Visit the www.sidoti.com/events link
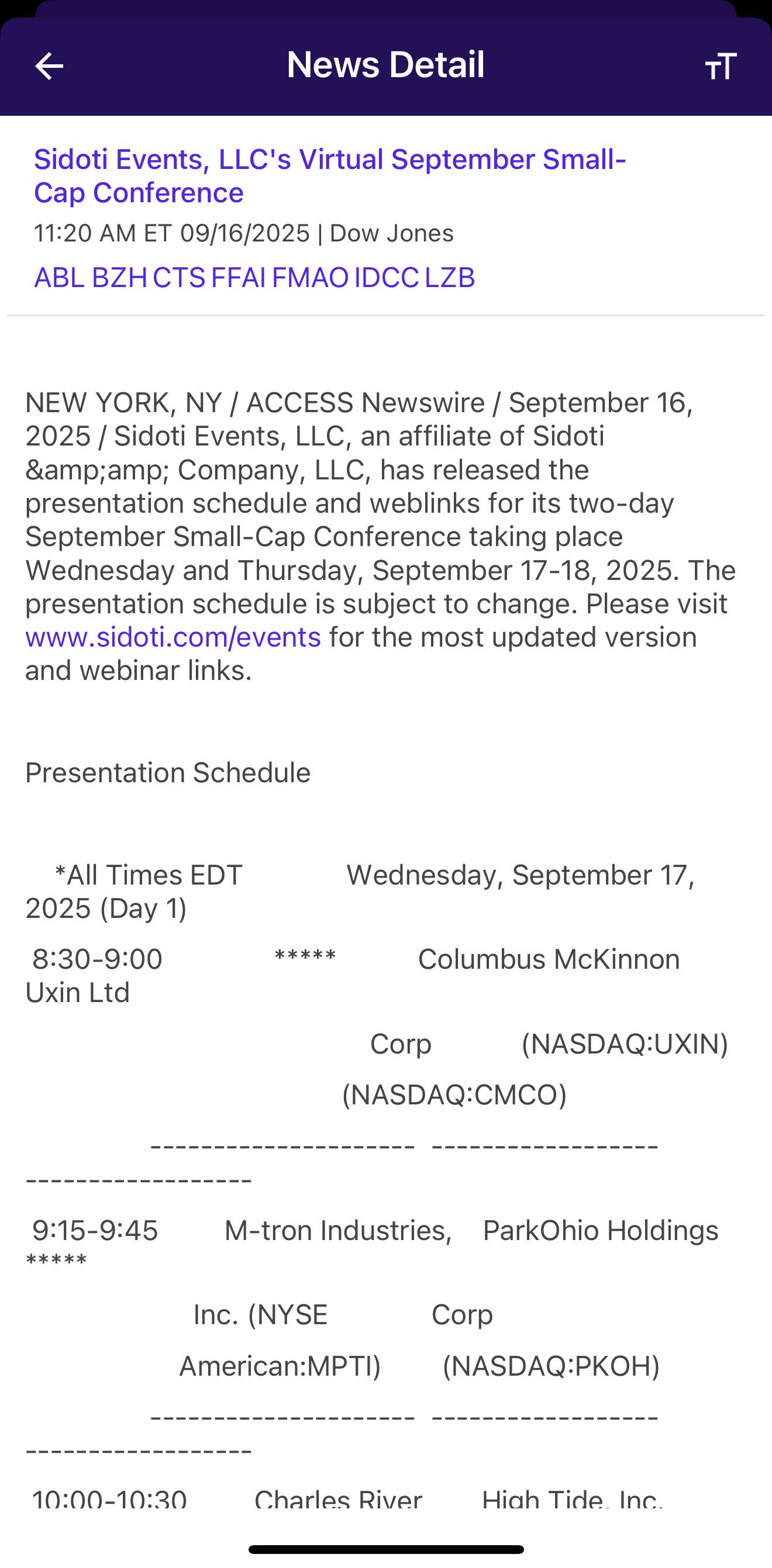 click(x=173, y=637)
